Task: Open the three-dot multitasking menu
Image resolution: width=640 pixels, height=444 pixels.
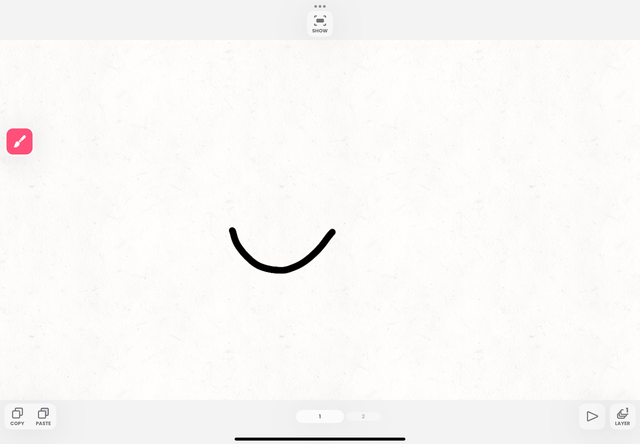Action: pos(320,6)
